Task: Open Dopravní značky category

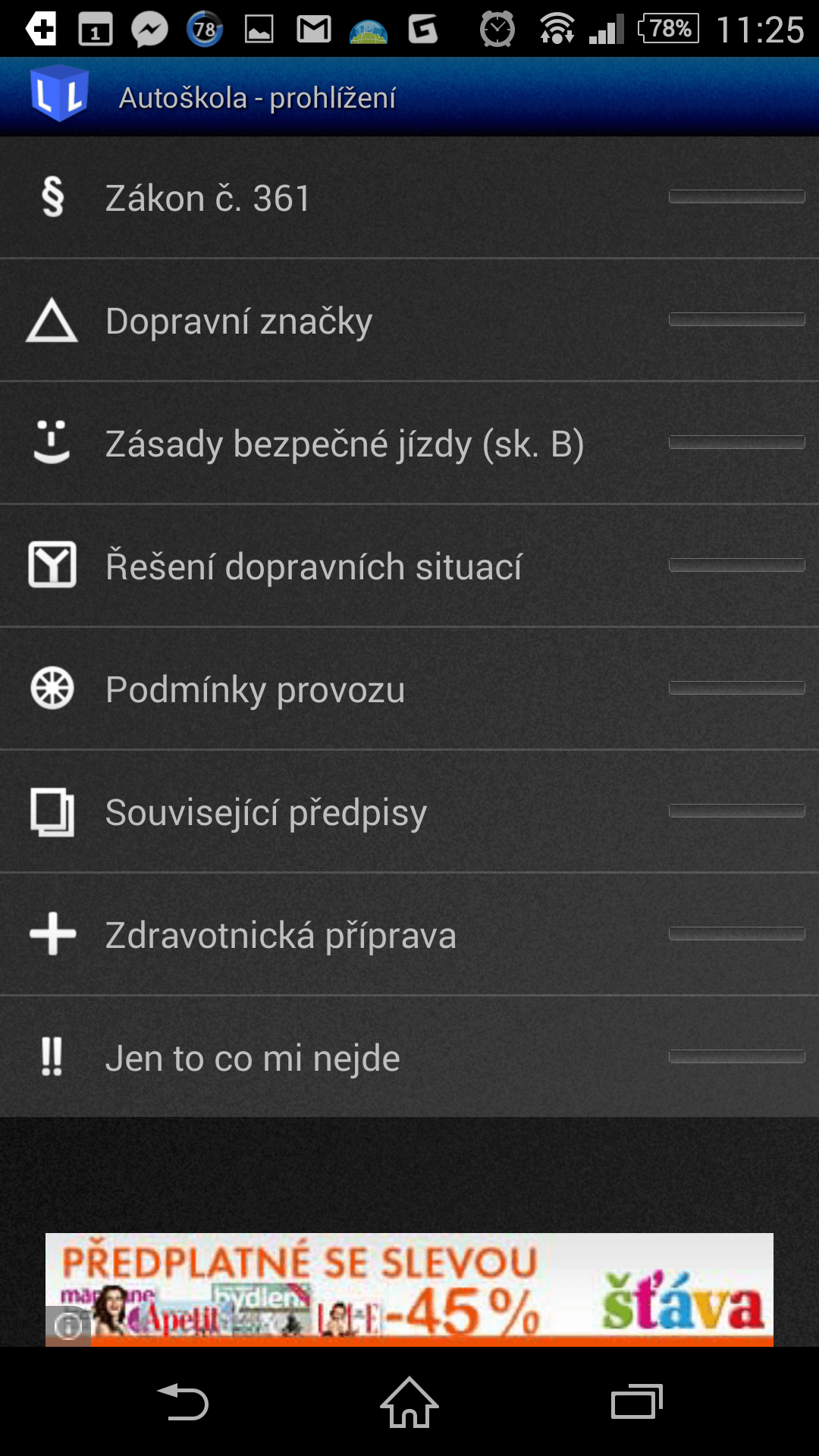Action: [x=409, y=321]
